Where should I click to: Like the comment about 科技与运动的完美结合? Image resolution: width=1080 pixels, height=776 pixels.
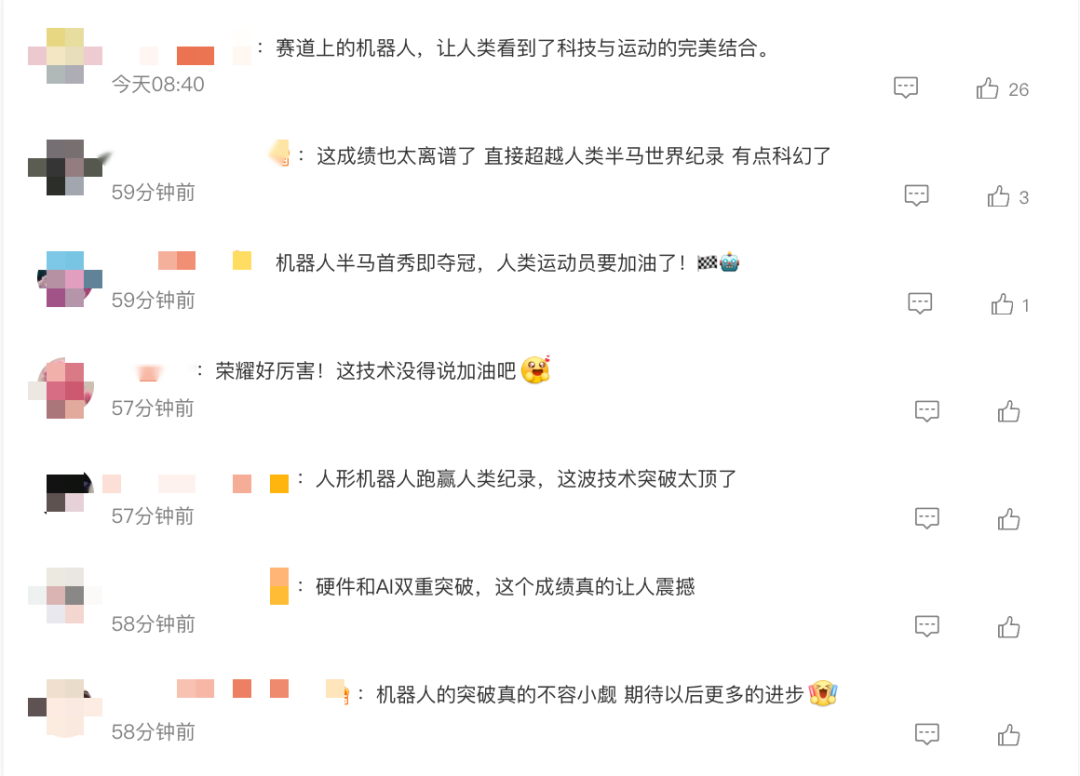[x=988, y=89]
